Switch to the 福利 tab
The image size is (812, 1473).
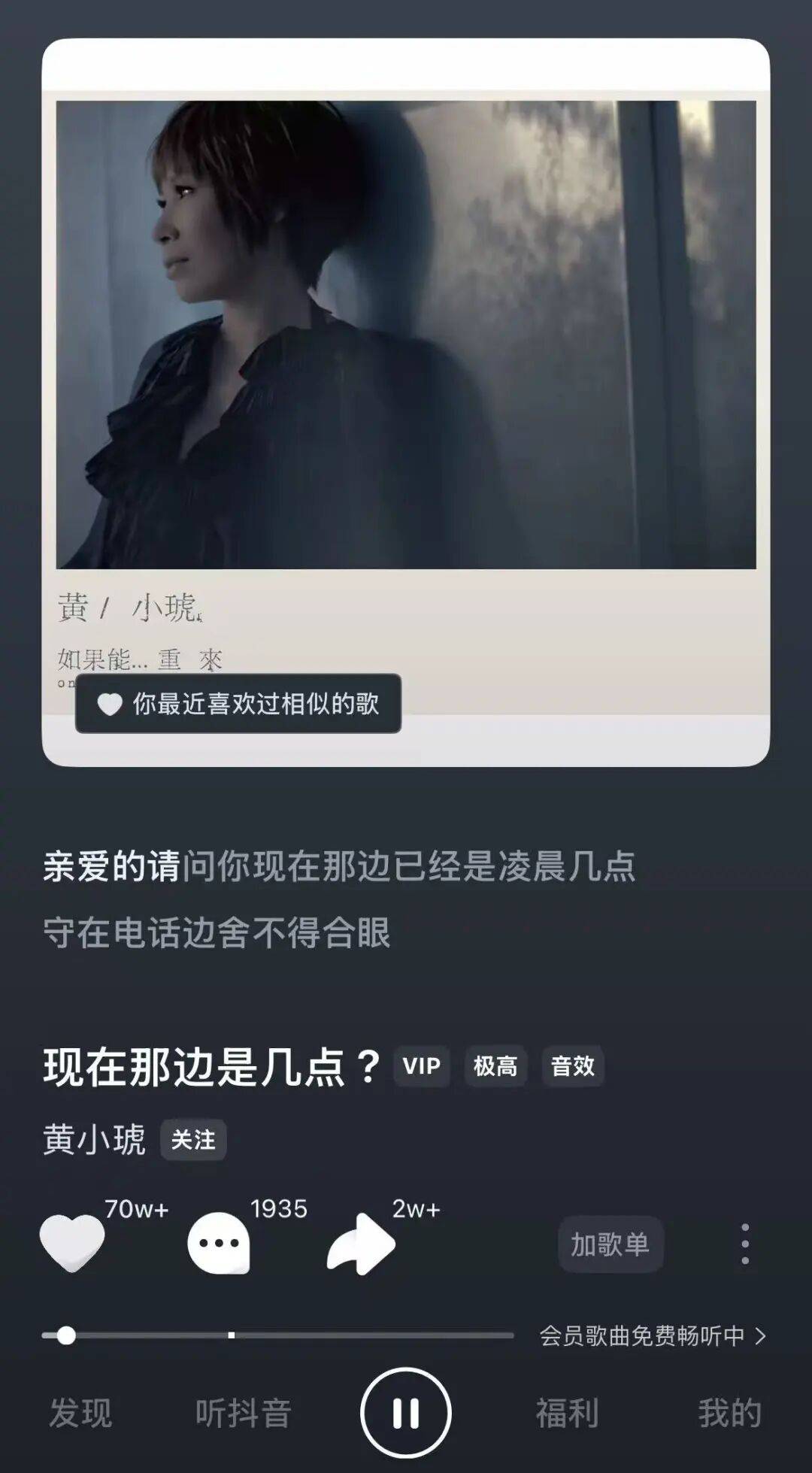[x=567, y=1413]
